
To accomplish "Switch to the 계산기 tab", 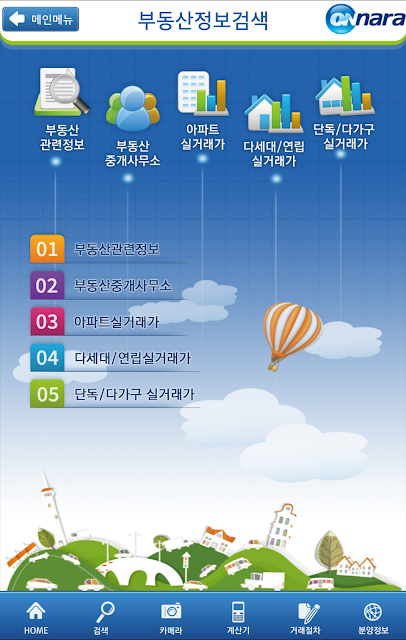I will pyautogui.click(x=238, y=618).
